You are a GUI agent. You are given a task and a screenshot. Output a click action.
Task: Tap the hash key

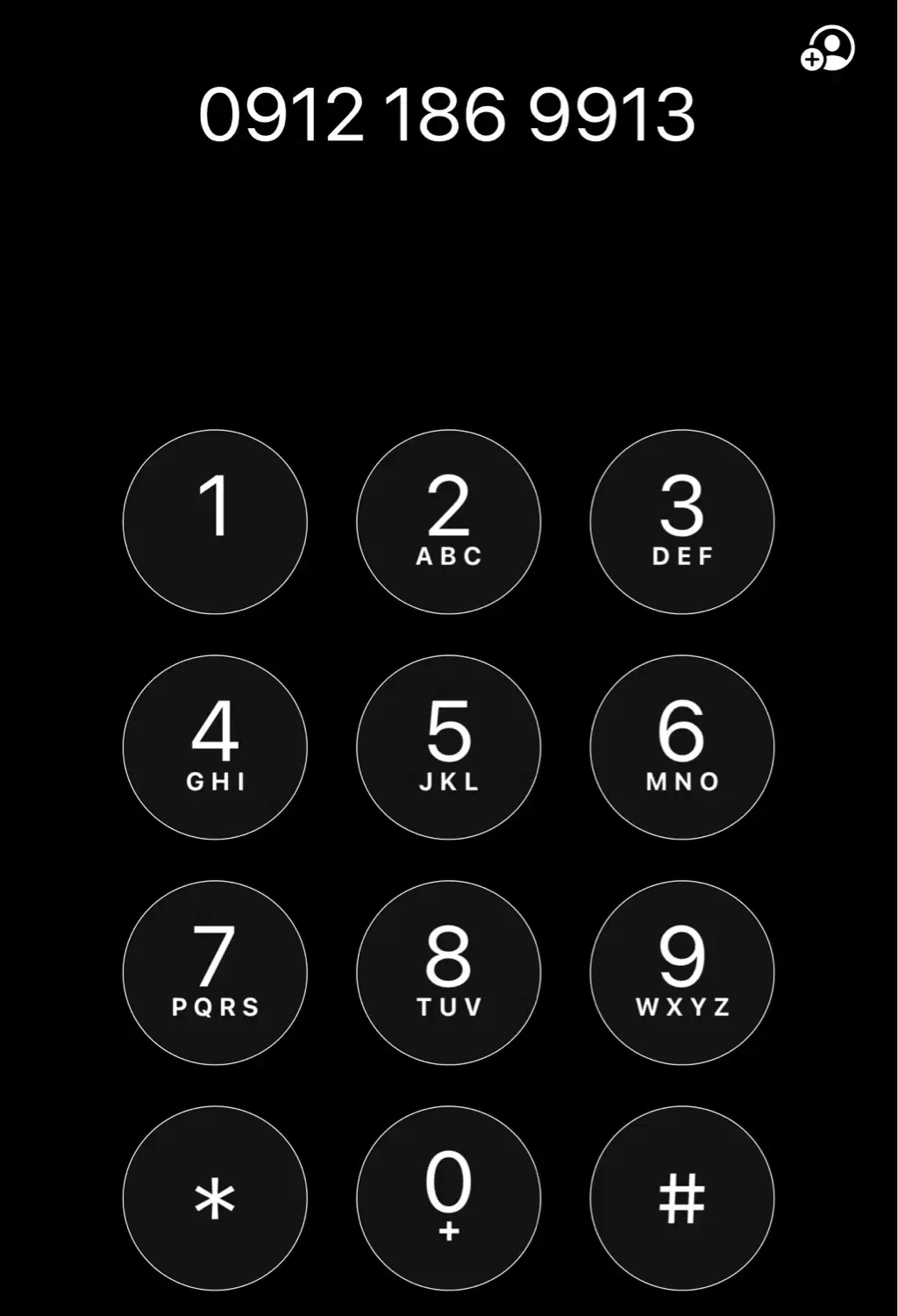click(681, 1198)
